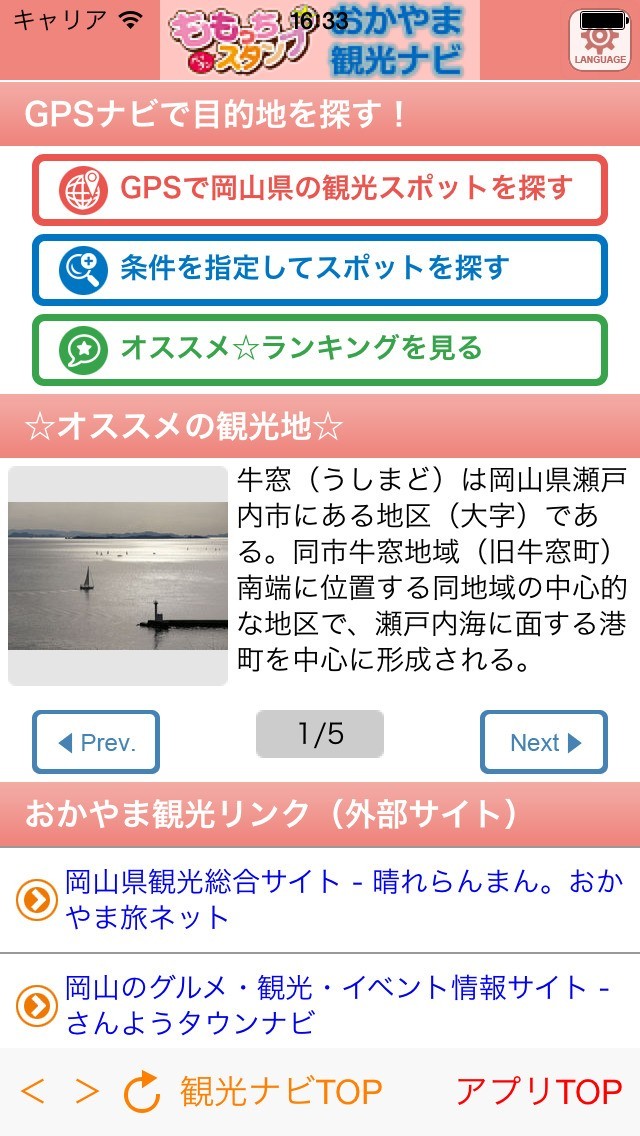Show next recommended spot with Next
The width and height of the screenshot is (640, 1136).
click(x=544, y=742)
